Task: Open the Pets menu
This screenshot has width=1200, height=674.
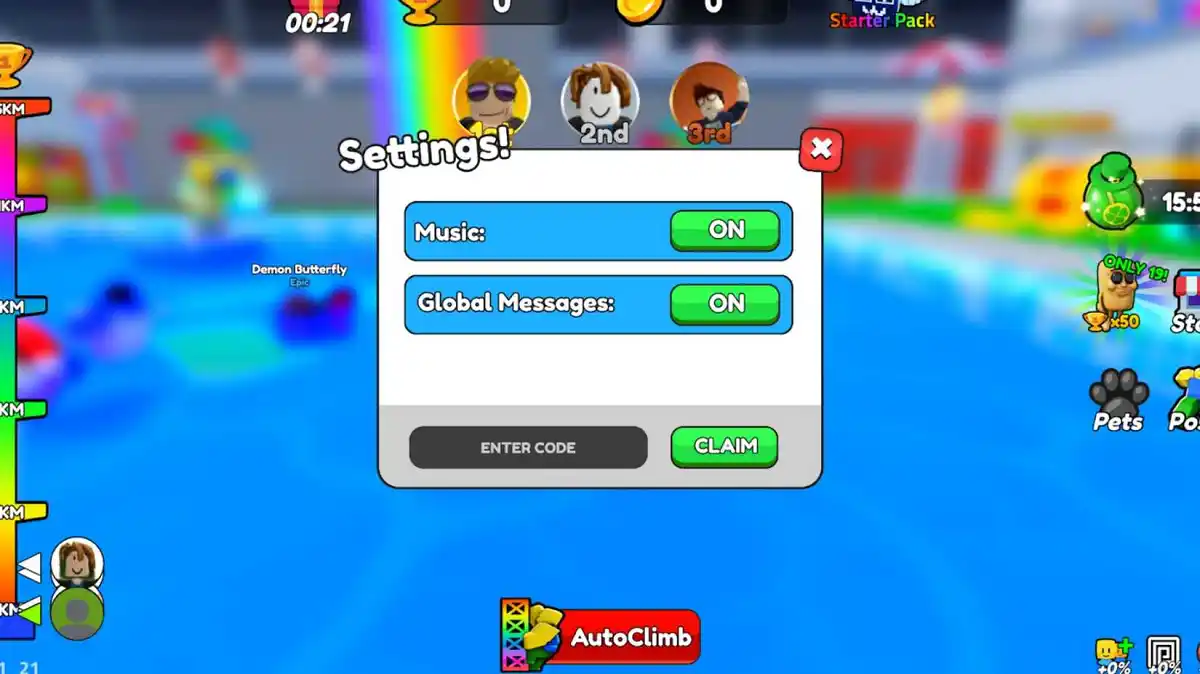Action: 1118,400
